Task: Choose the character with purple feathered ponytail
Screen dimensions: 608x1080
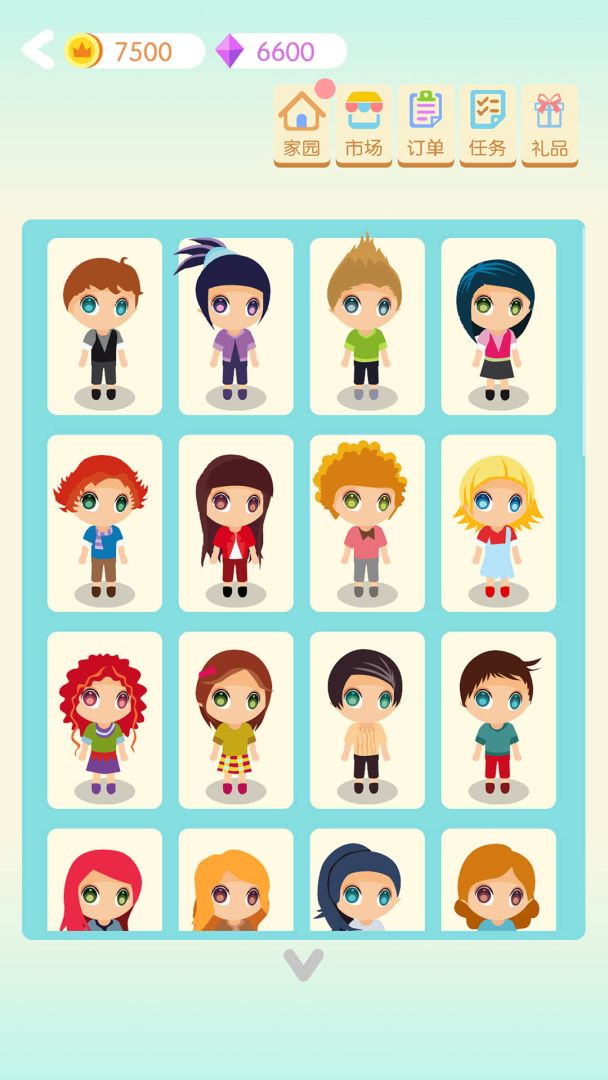Action: (236, 326)
